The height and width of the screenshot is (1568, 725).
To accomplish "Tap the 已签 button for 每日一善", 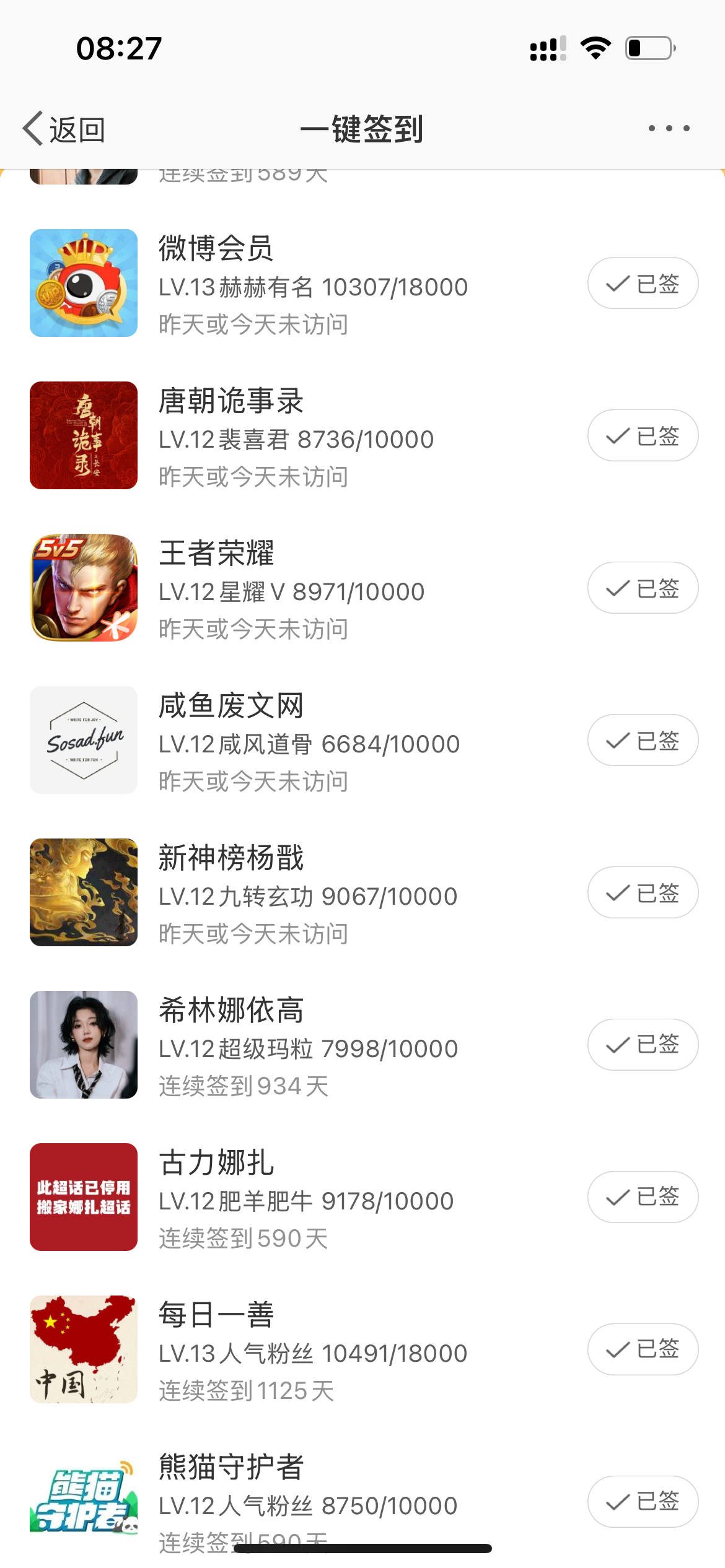I will pyautogui.click(x=643, y=1349).
